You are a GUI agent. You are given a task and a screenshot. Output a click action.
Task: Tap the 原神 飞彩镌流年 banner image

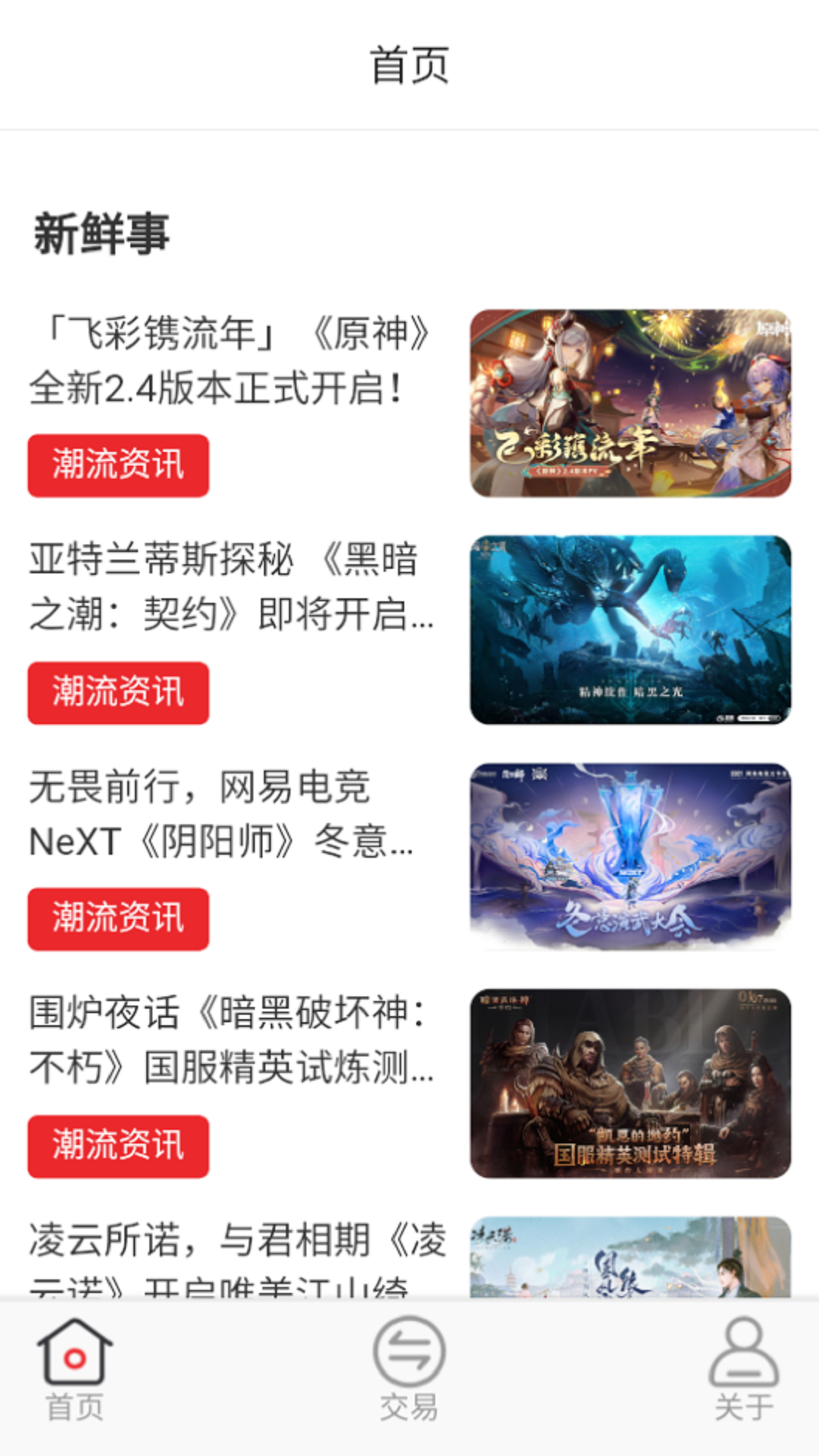(x=630, y=403)
